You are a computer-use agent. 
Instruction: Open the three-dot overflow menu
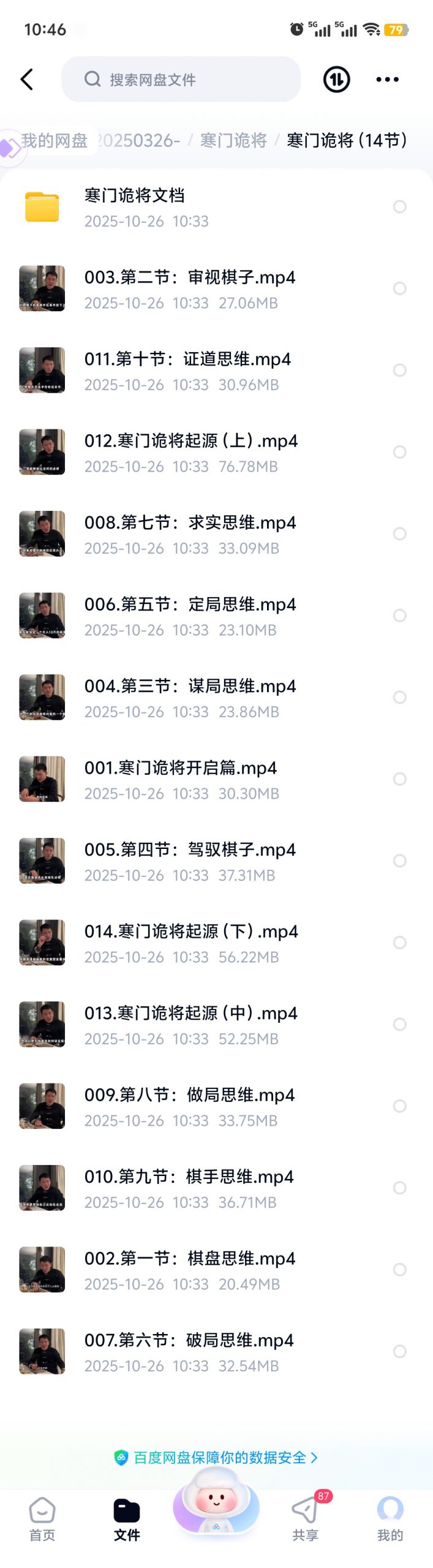click(x=387, y=80)
